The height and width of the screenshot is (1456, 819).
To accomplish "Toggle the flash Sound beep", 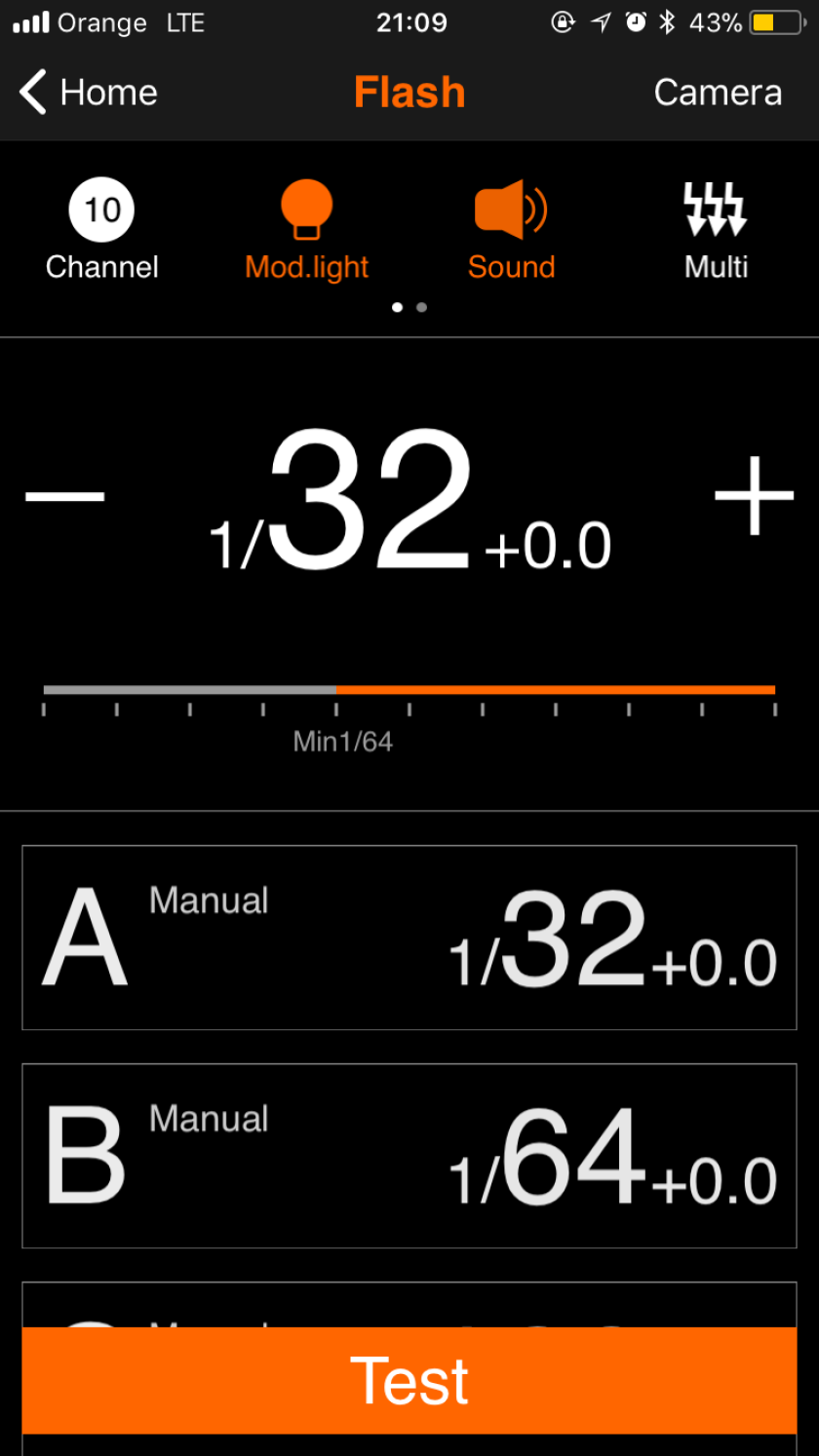I will [x=511, y=231].
